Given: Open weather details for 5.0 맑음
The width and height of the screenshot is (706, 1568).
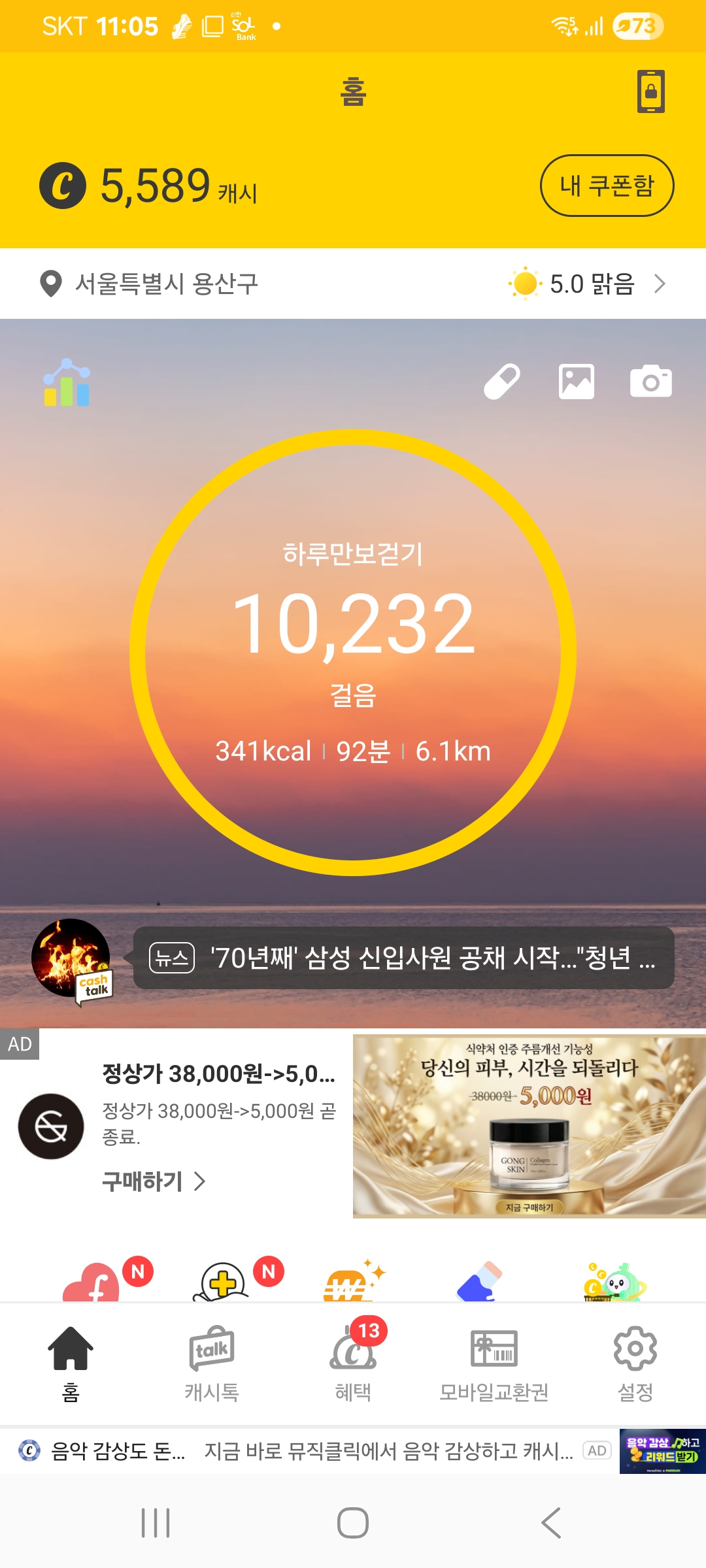Looking at the screenshot, I should coord(587,284).
